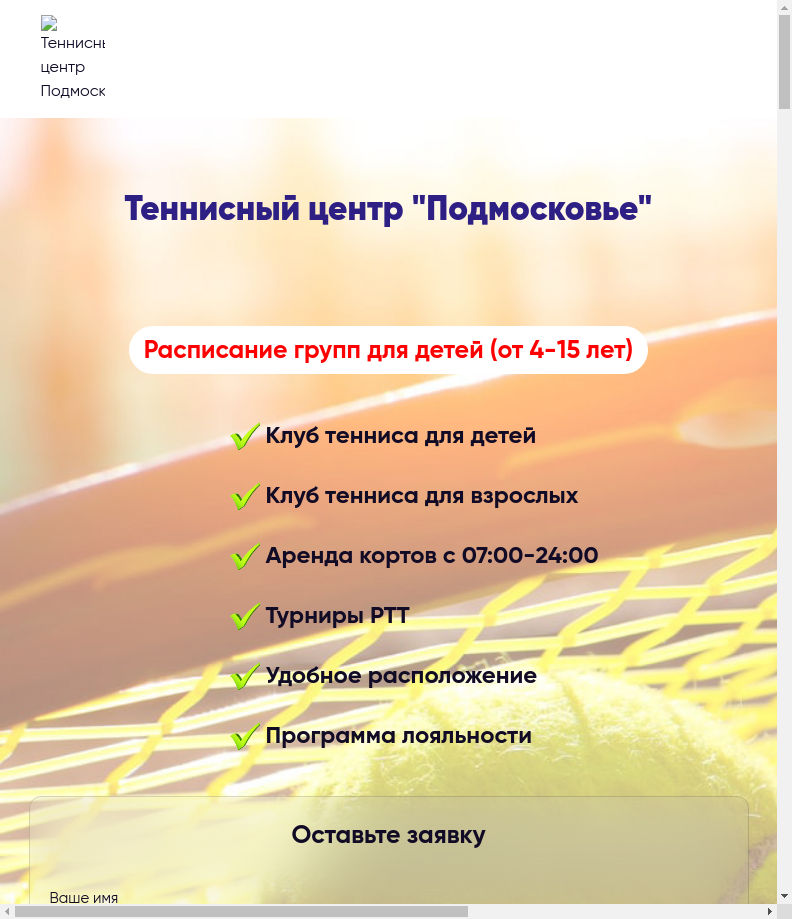792x919 pixels.
Task: Click the vertical scrollbar down arrow
Action: tap(784, 896)
